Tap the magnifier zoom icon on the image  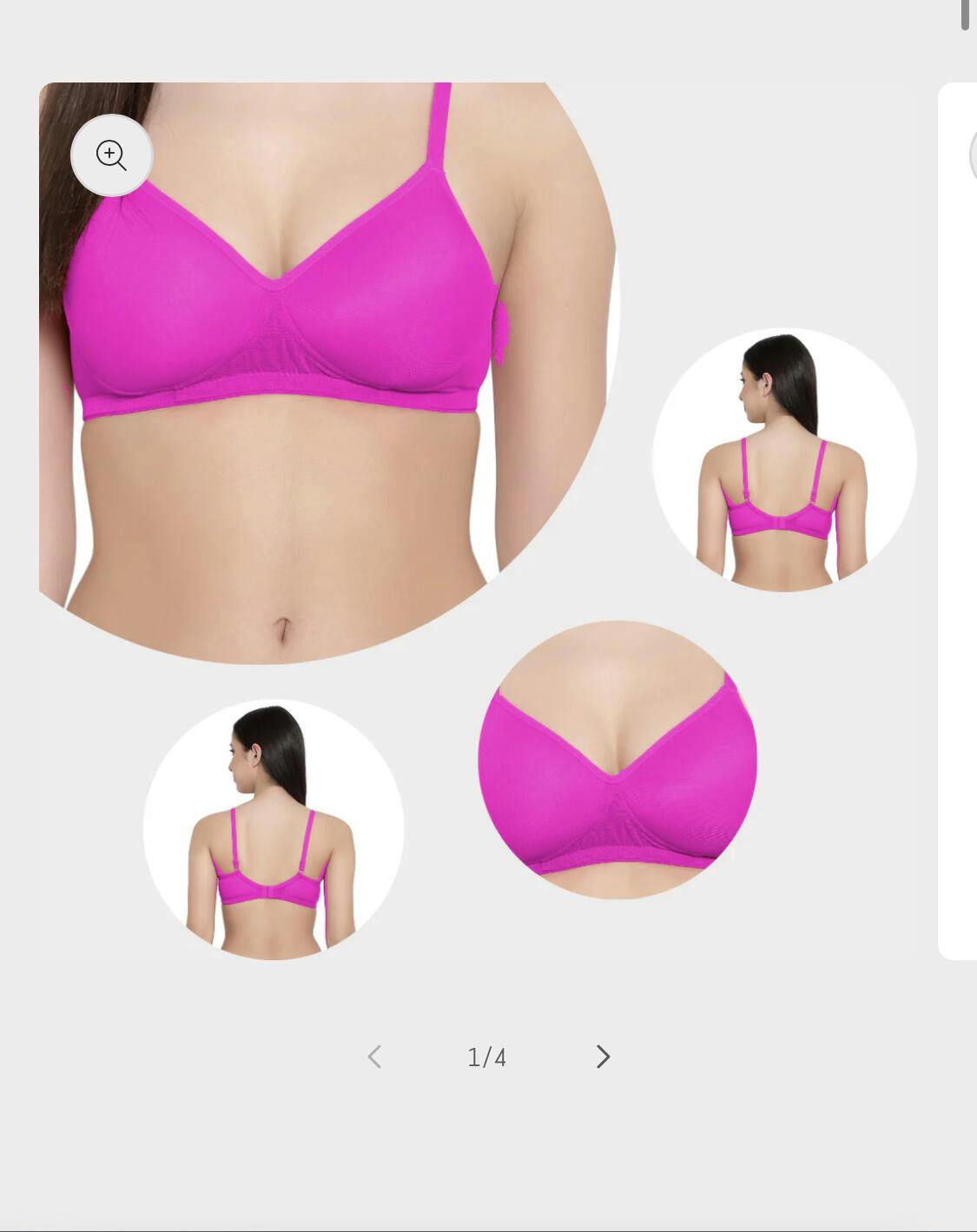point(111,155)
